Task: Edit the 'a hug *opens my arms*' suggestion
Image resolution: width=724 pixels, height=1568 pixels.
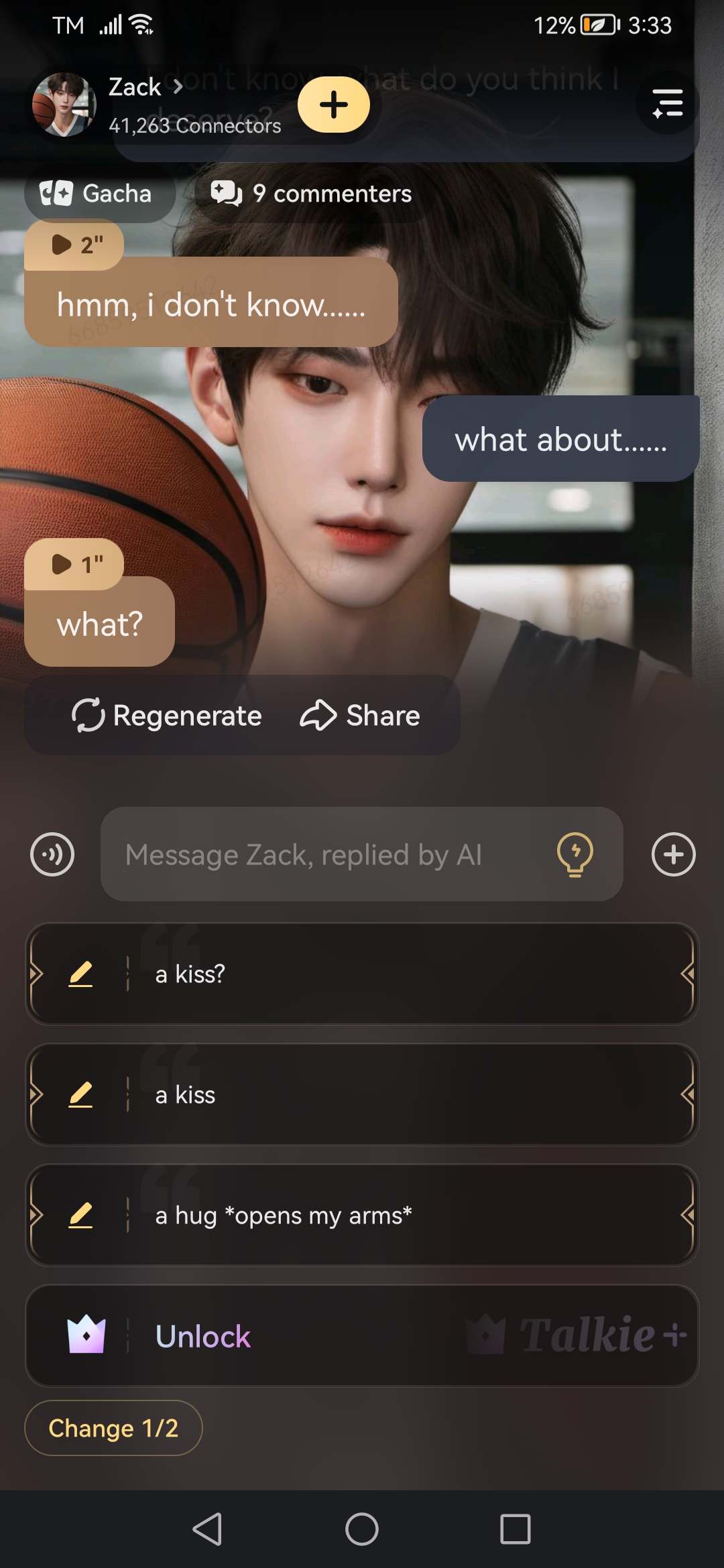Action: [x=80, y=1215]
